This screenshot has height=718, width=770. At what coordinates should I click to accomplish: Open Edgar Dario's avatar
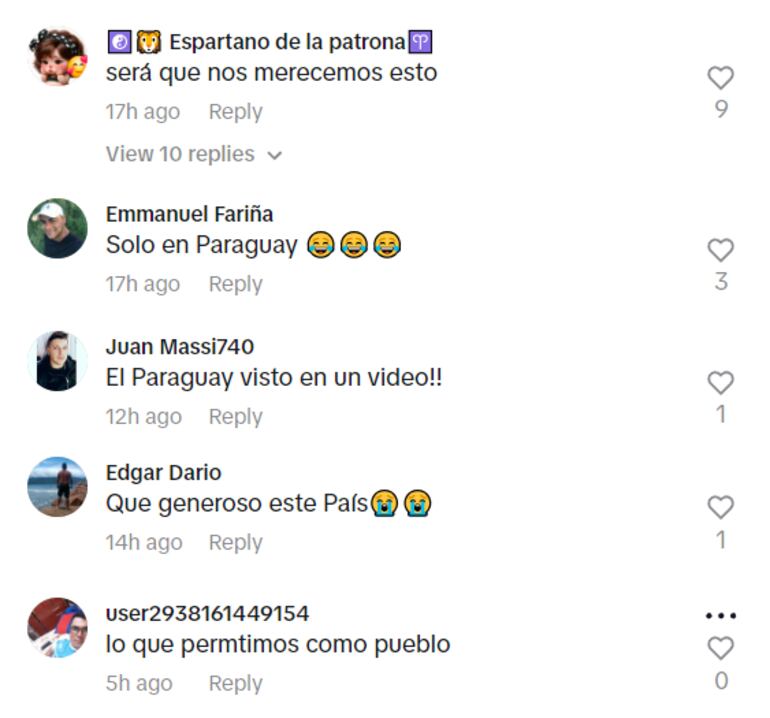tap(57, 487)
